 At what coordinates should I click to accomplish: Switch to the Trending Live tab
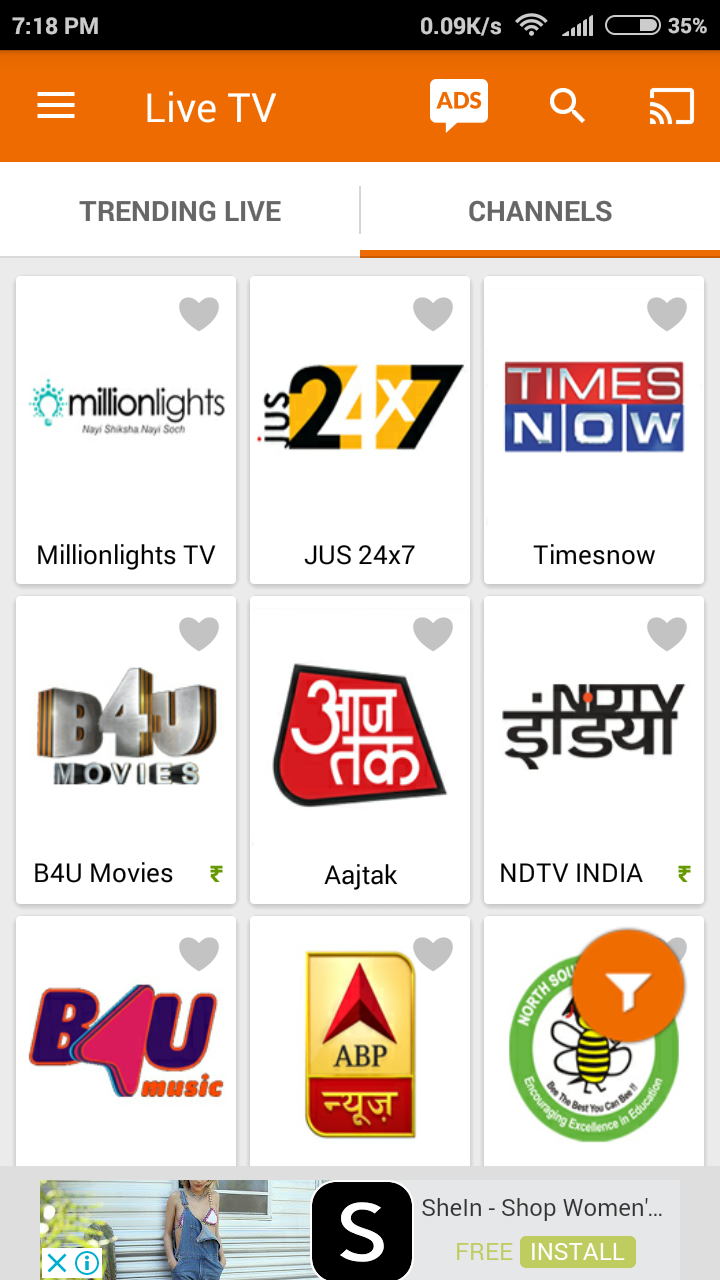180,211
